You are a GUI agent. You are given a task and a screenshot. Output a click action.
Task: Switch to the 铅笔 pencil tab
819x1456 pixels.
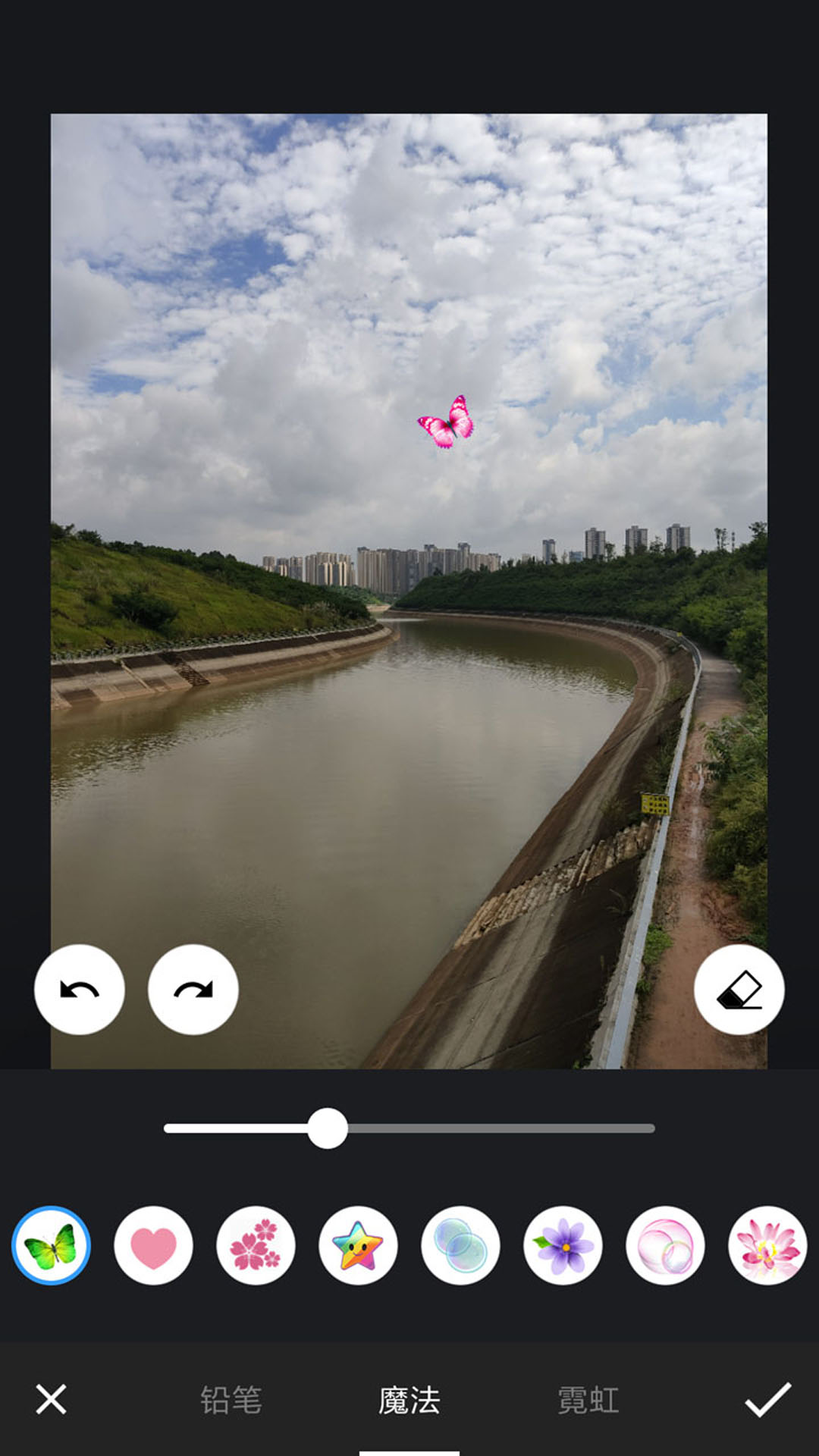pyautogui.click(x=232, y=1401)
